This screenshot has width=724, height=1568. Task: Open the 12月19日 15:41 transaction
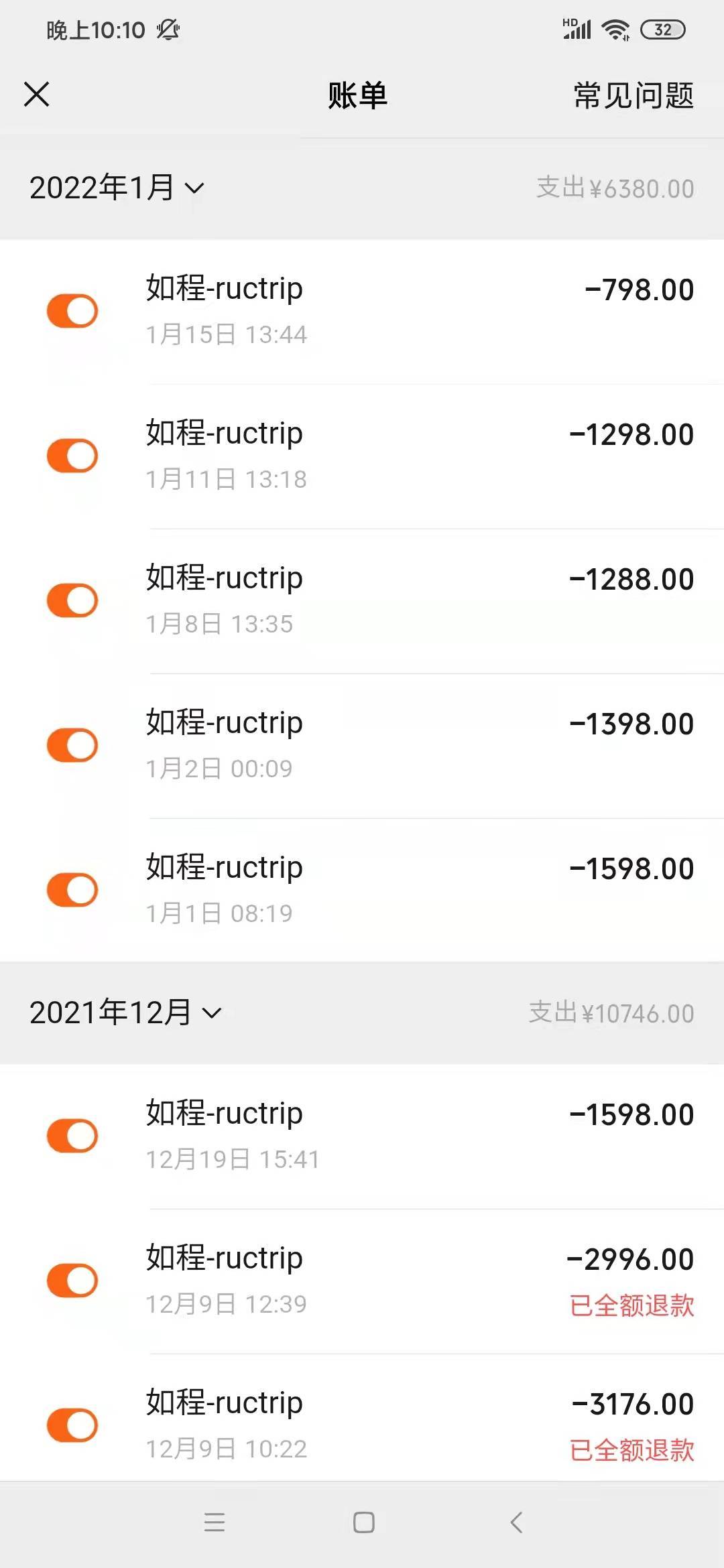pos(362,1136)
